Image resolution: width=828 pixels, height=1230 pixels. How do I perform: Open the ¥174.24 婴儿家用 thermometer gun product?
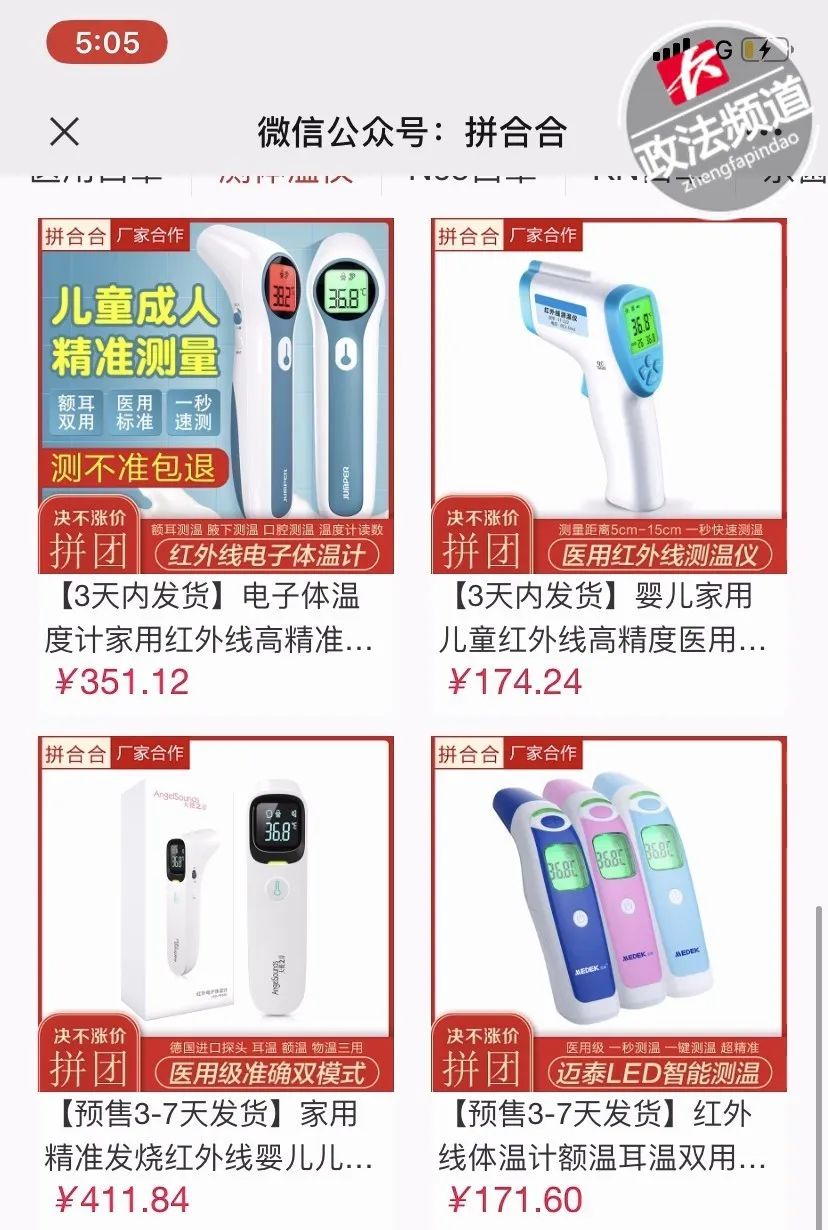pyautogui.click(x=609, y=395)
